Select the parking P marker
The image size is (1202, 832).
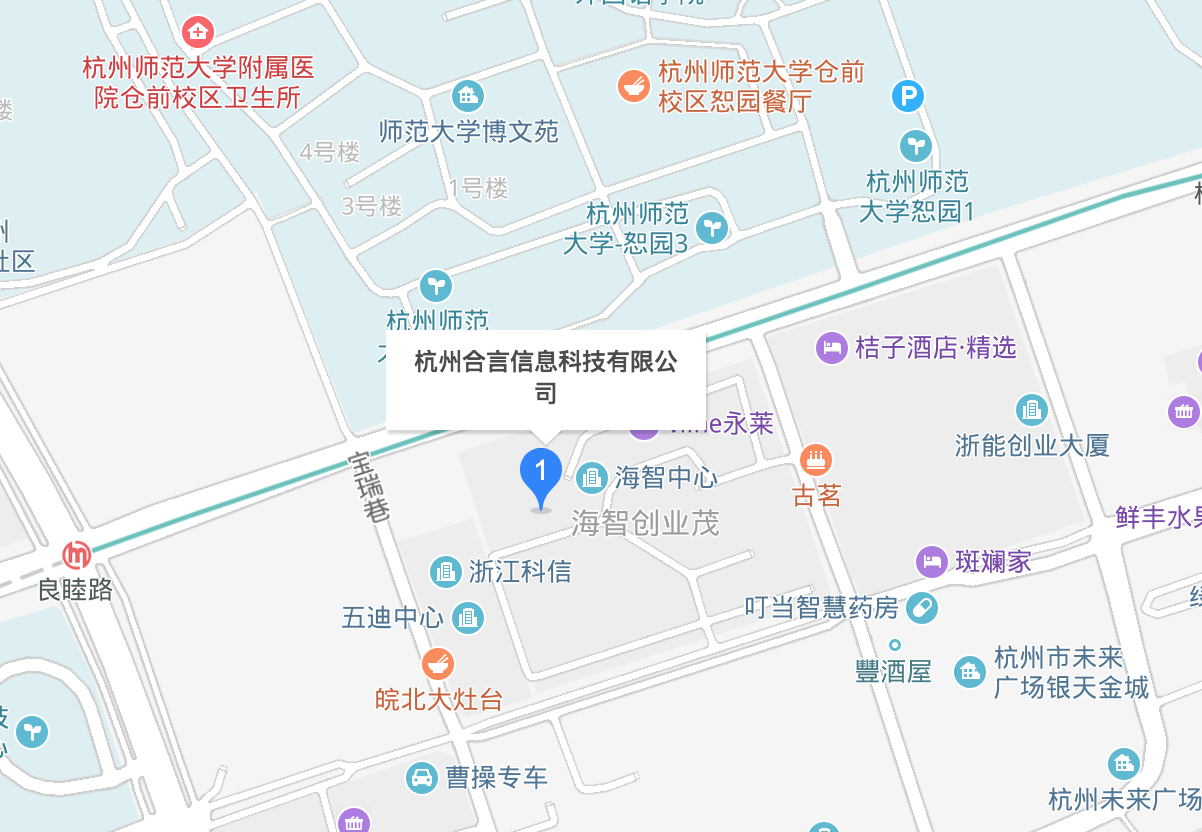[x=907, y=97]
